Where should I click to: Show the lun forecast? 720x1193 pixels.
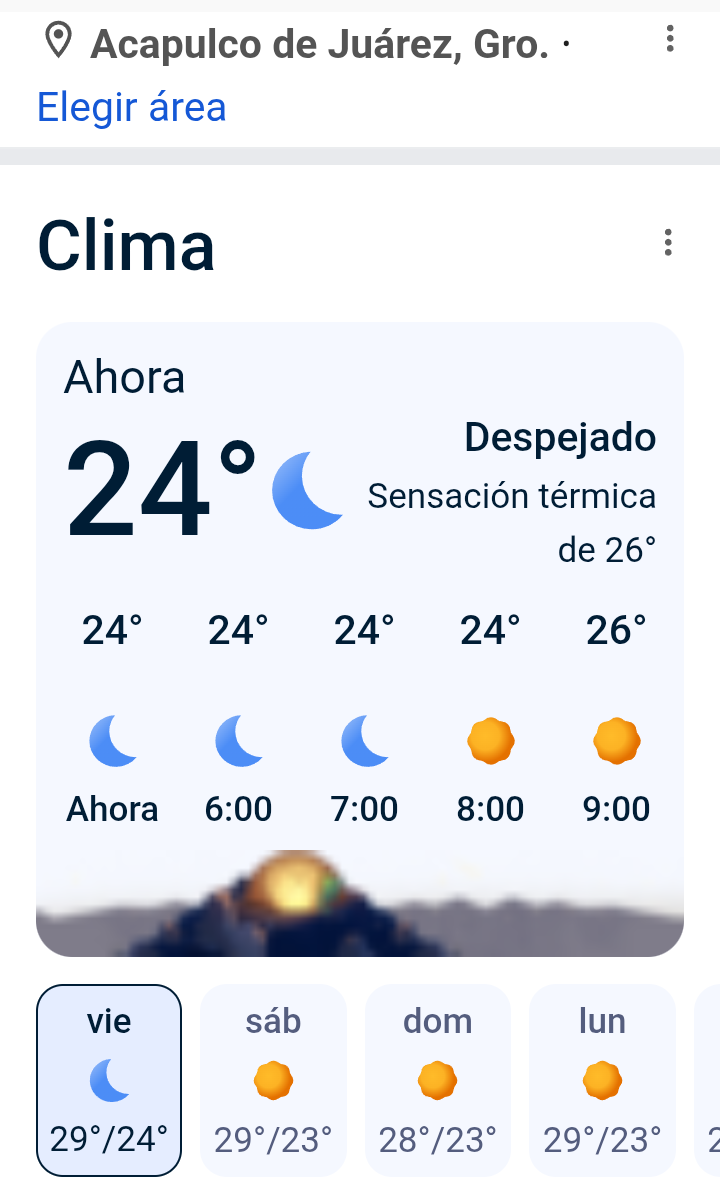tap(601, 1080)
